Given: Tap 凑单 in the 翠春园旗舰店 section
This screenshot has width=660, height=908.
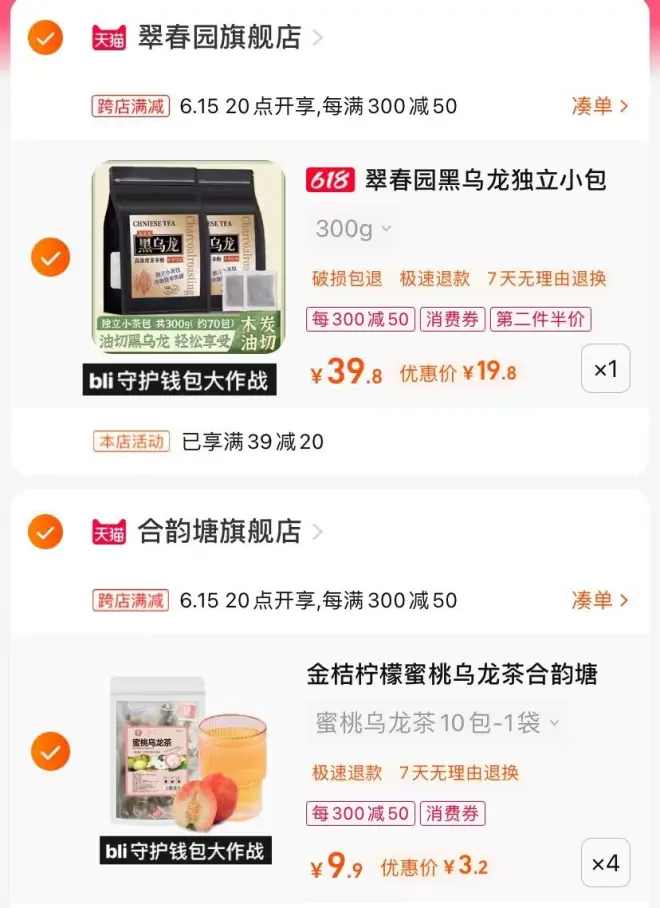Looking at the screenshot, I should click(x=599, y=106).
